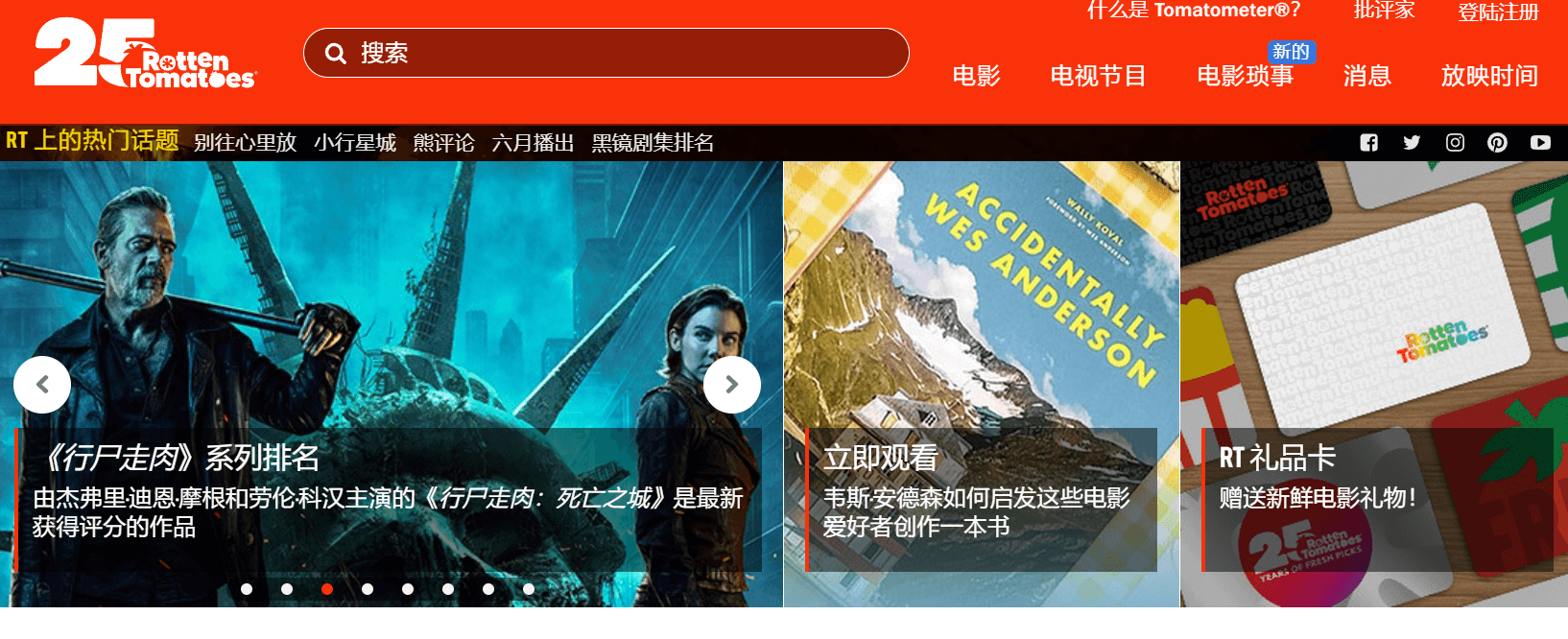Open trending topic 别往心里放

click(x=245, y=143)
